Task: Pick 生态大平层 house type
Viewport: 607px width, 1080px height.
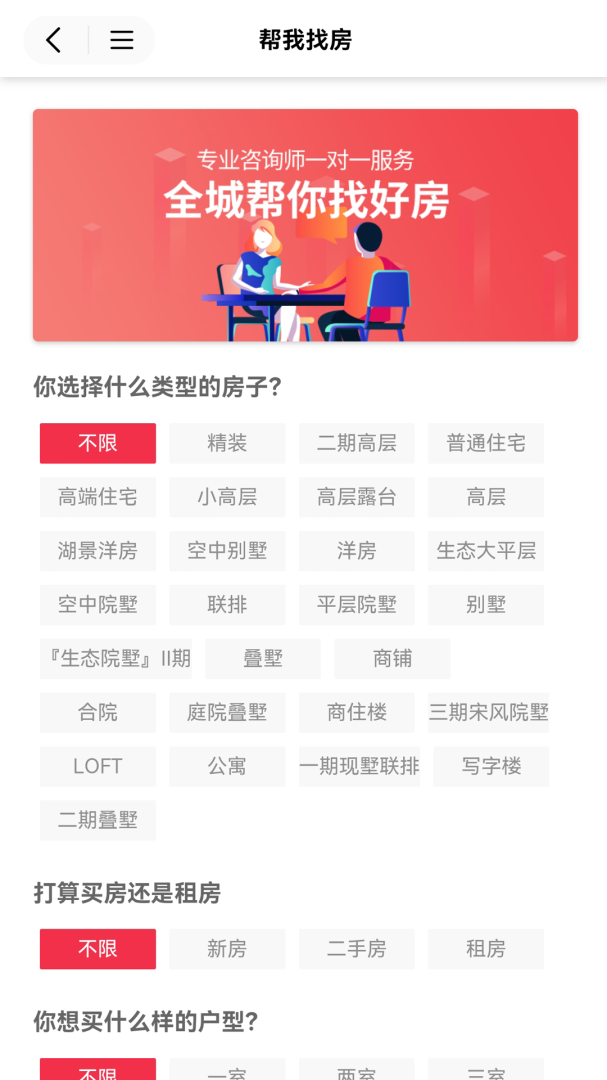Action: [x=486, y=551]
